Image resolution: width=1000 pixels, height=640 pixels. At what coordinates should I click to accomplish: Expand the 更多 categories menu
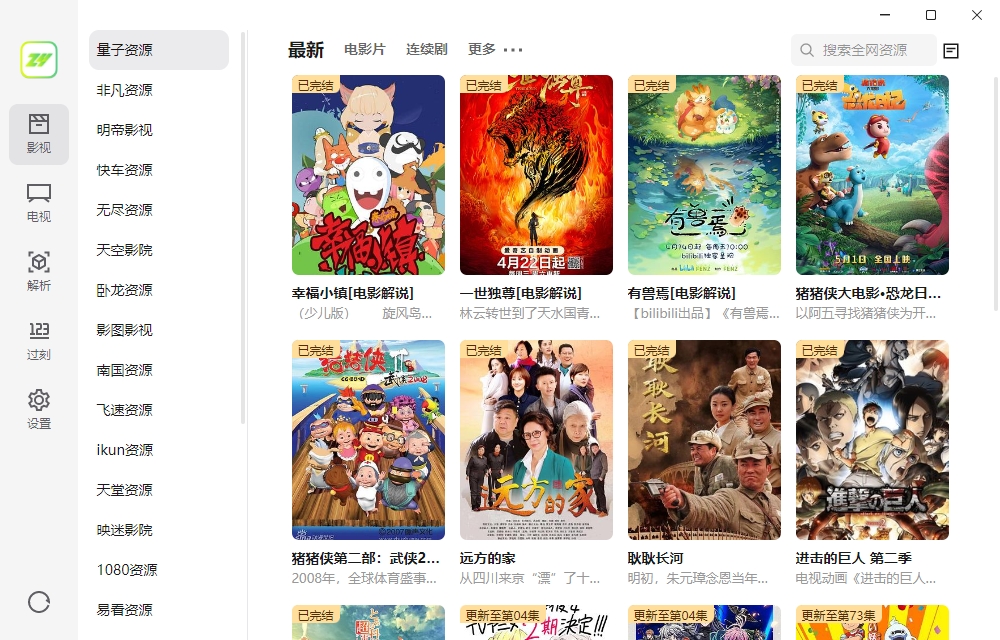tap(495, 49)
